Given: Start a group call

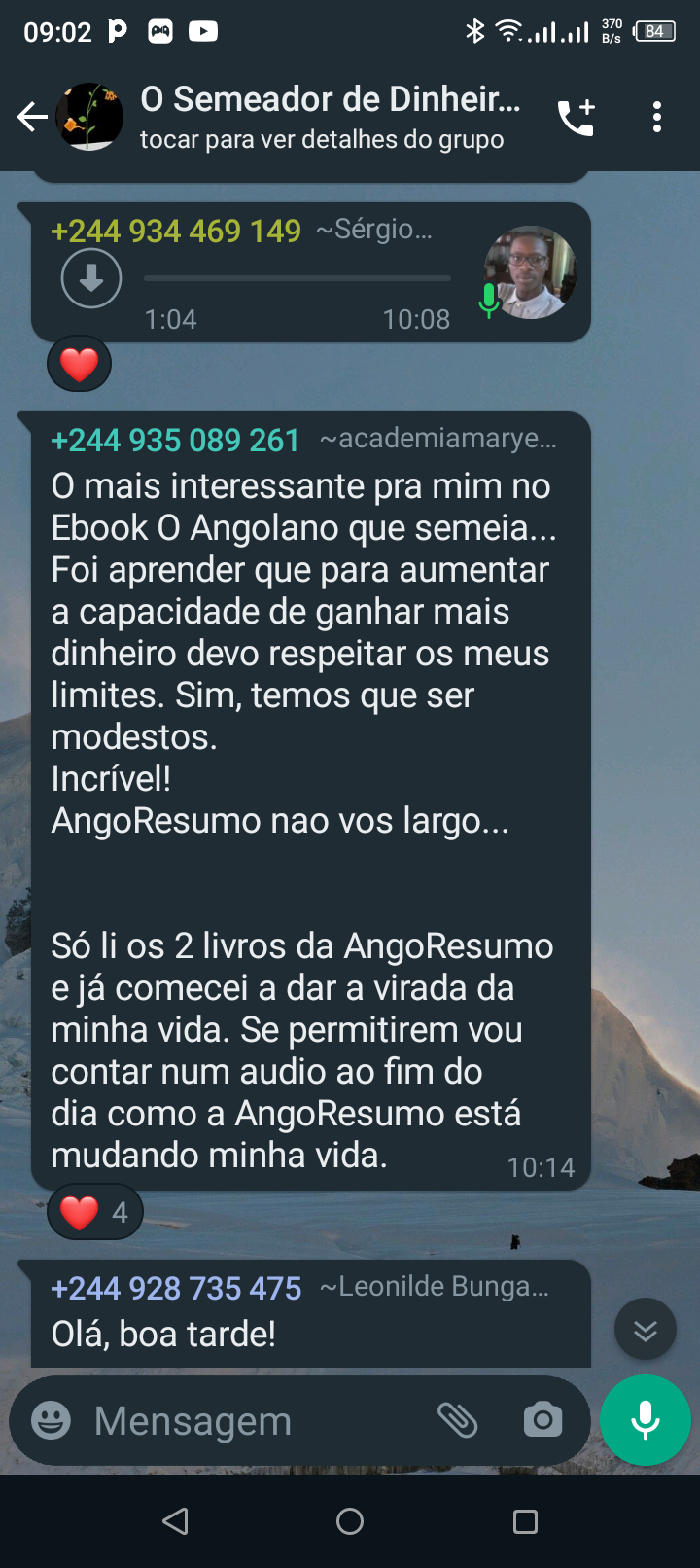Looking at the screenshot, I should tap(576, 118).
